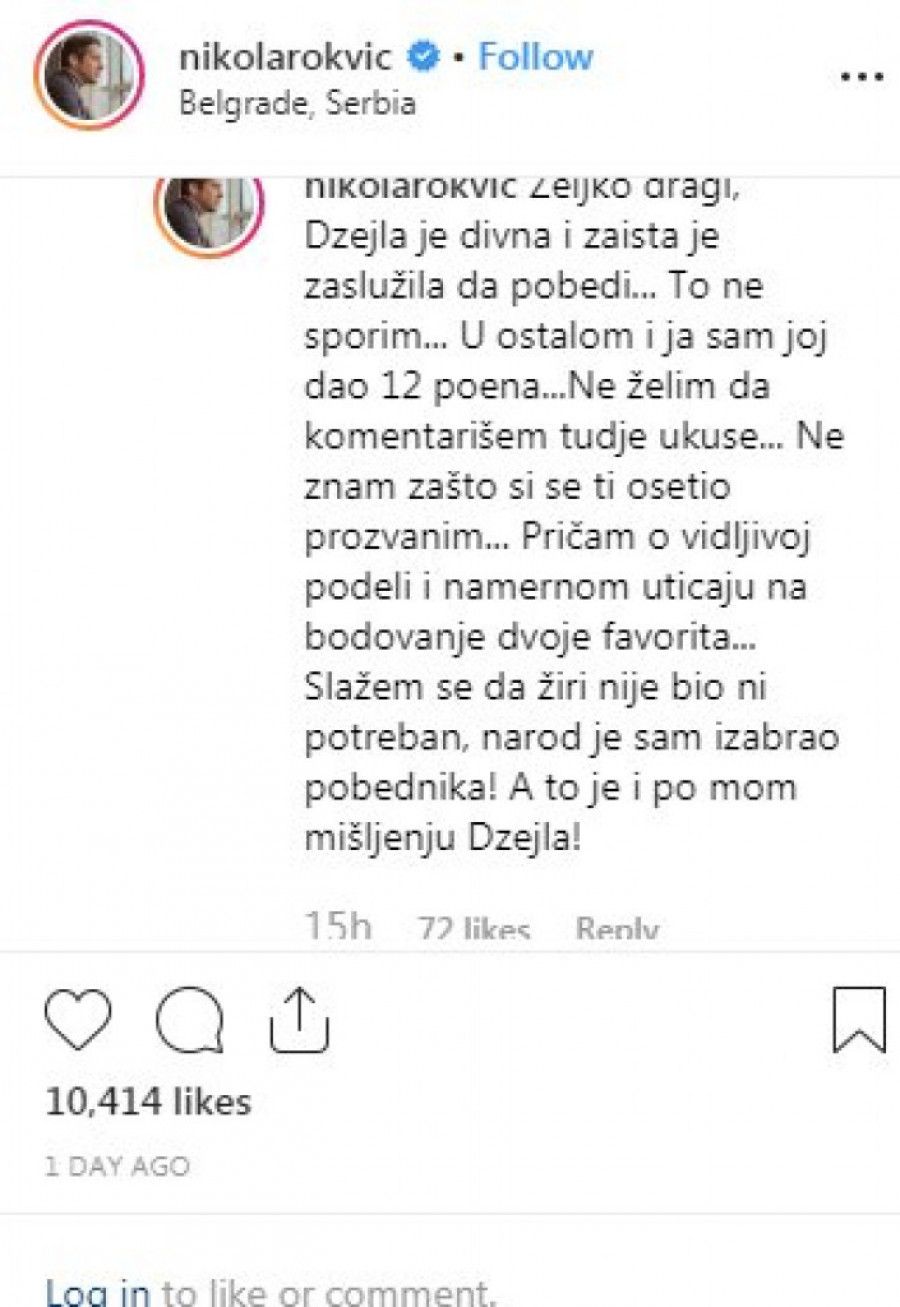Share this post
Image resolution: width=900 pixels, height=1307 pixels.
(x=300, y=1022)
